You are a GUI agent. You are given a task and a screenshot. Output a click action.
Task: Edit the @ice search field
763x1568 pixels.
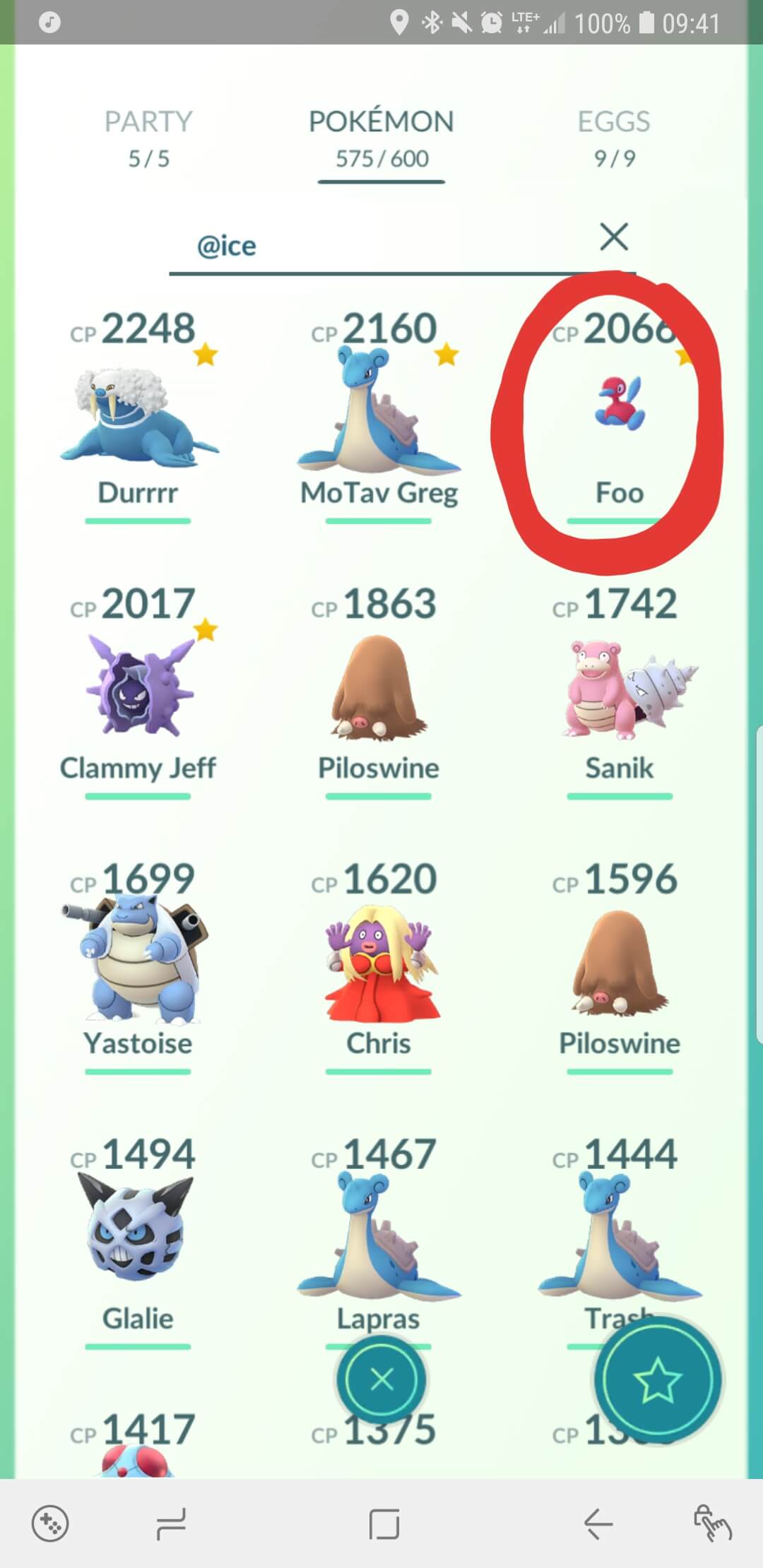click(381, 246)
